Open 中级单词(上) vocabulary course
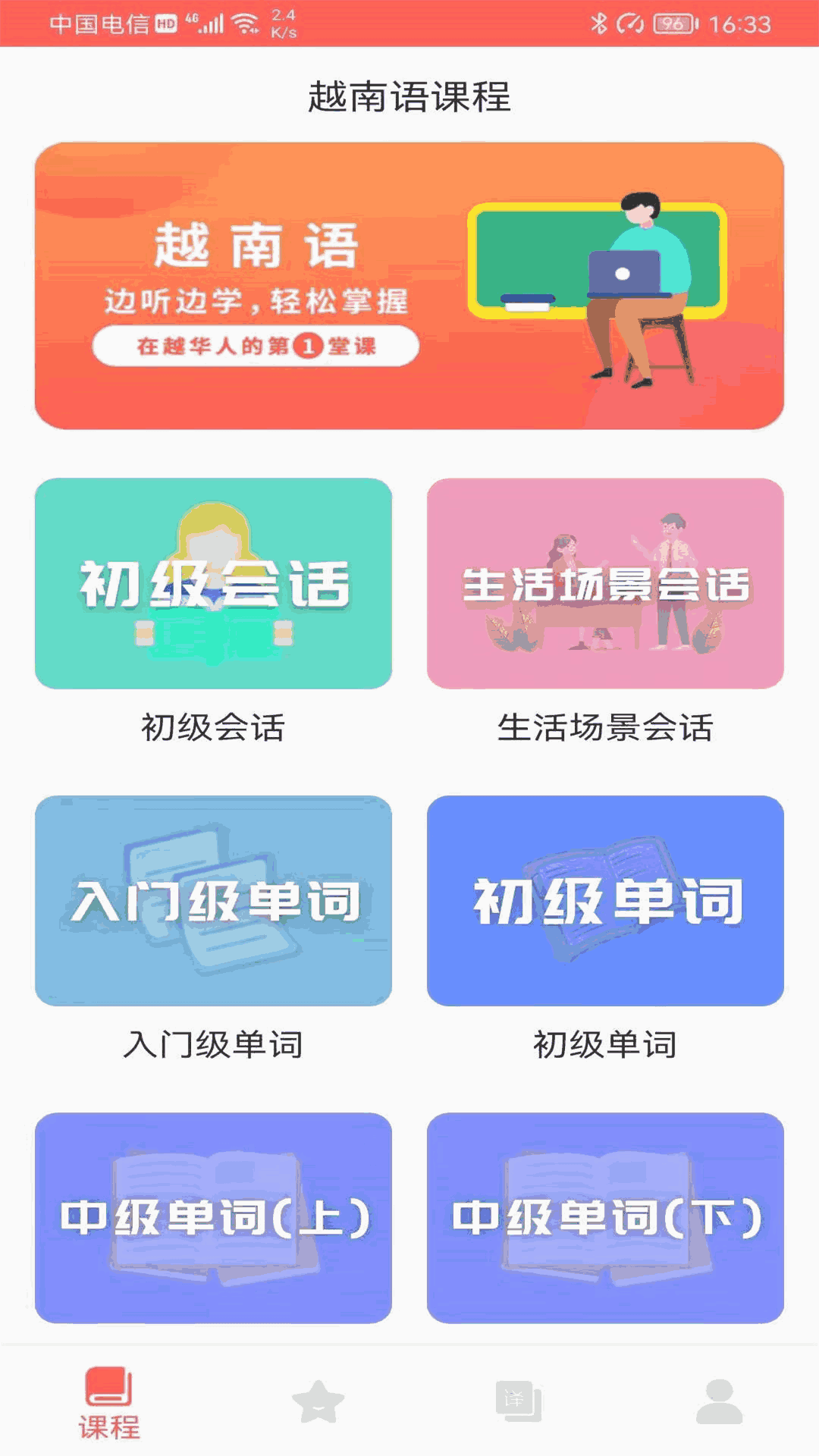This screenshot has width=819, height=1456. (213, 1217)
